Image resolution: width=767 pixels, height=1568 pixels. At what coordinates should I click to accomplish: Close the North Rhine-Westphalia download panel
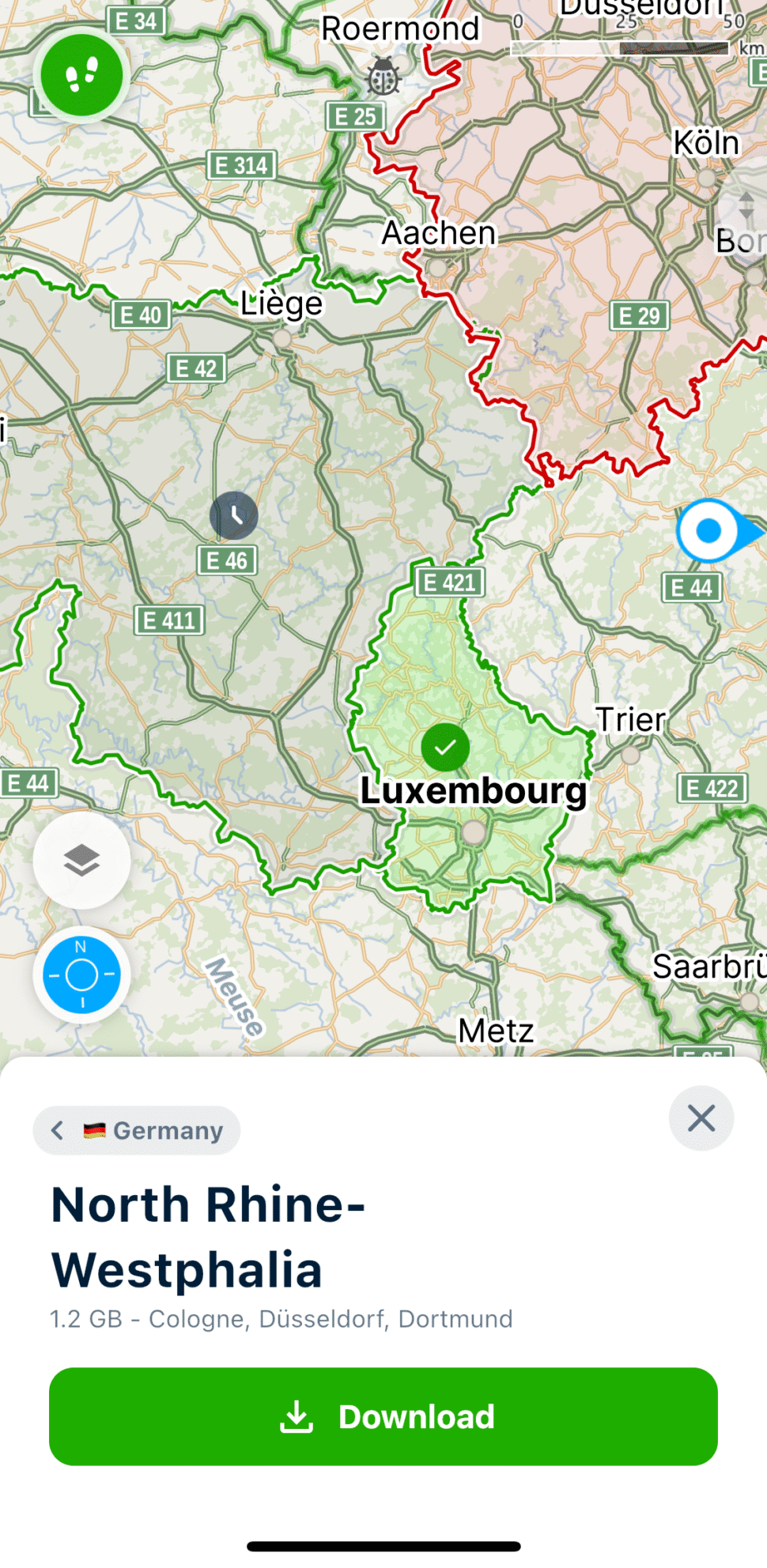(701, 1118)
